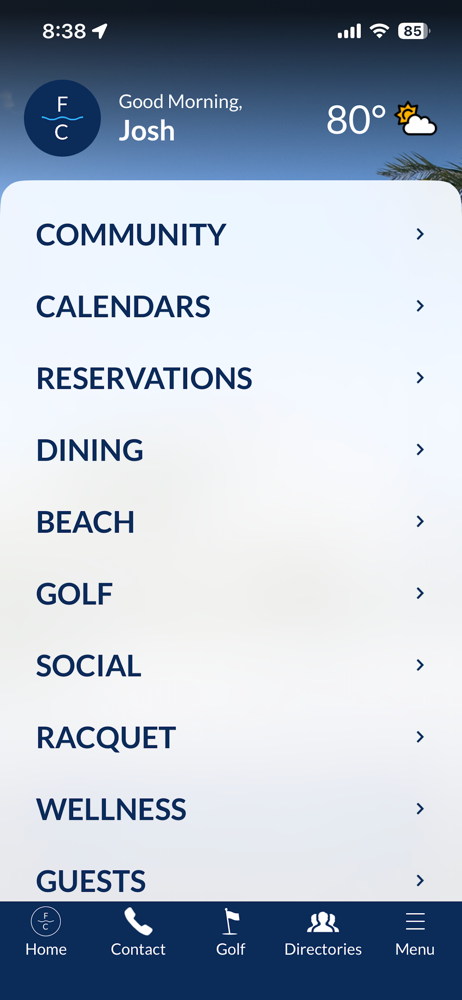This screenshot has height=1000, width=462.
Task: Go to Wellness
Action: click(x=231, y=809)
